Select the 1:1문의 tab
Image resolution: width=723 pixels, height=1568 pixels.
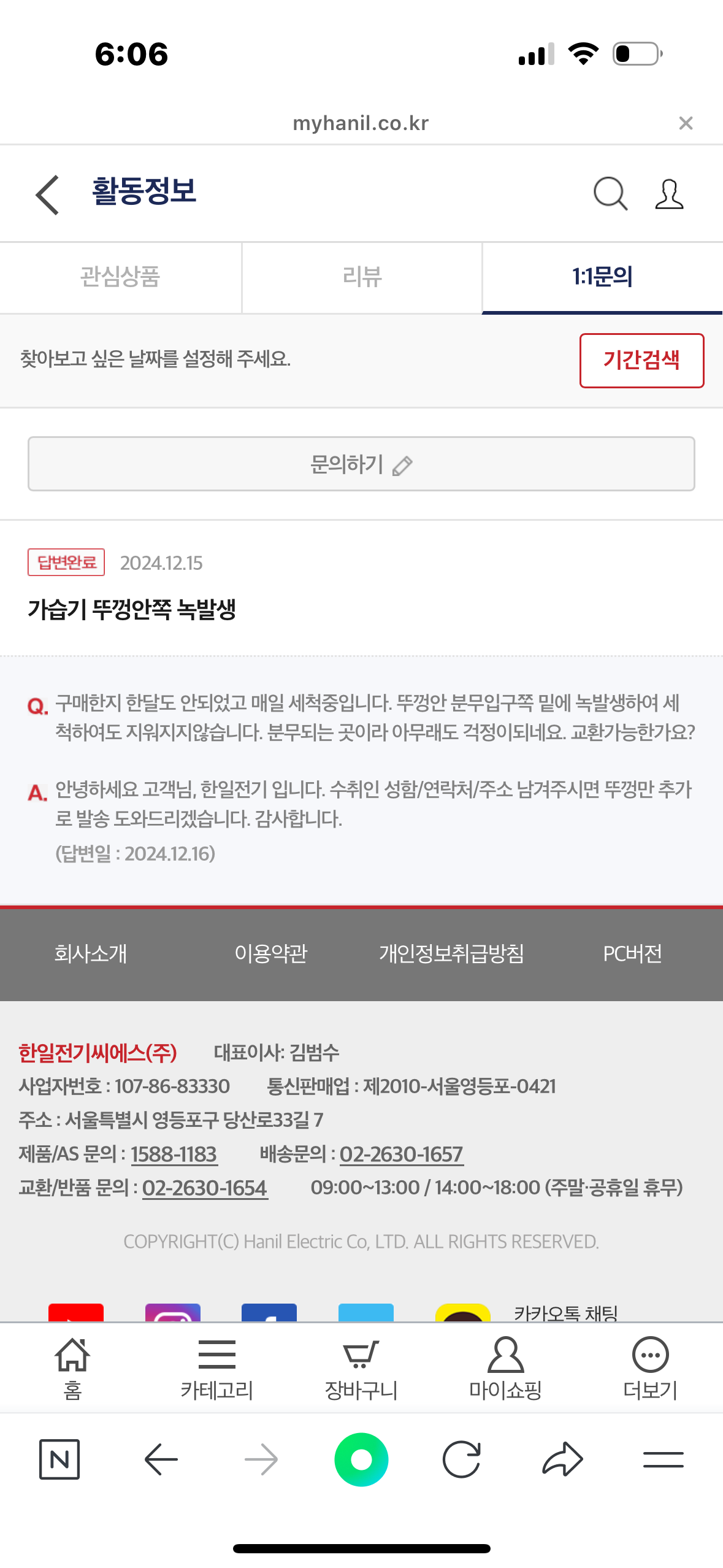point(602,277)
